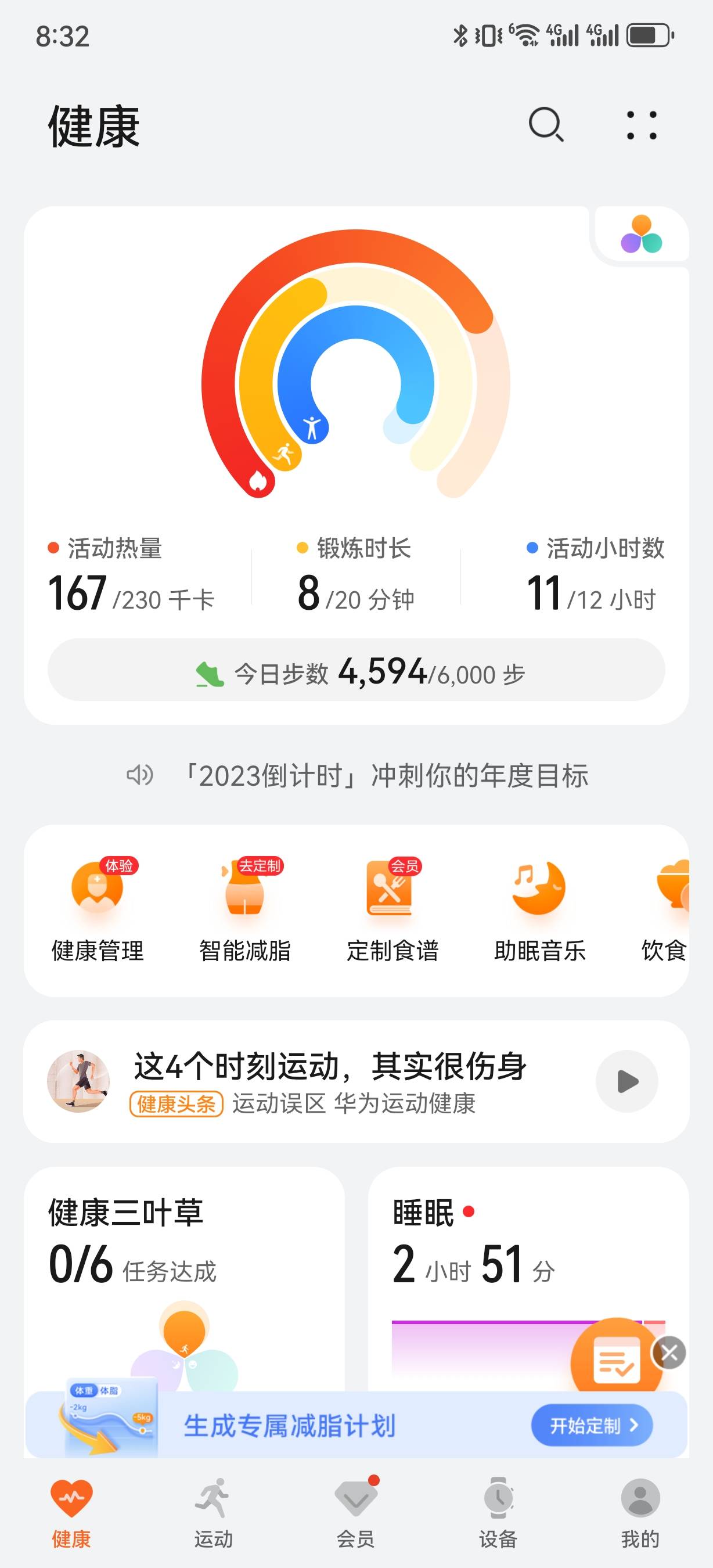Image resolution: width=713 pixels, height=1568 pixels.
Task: Open the 健康管理 service icon
Action: [98, 889]
